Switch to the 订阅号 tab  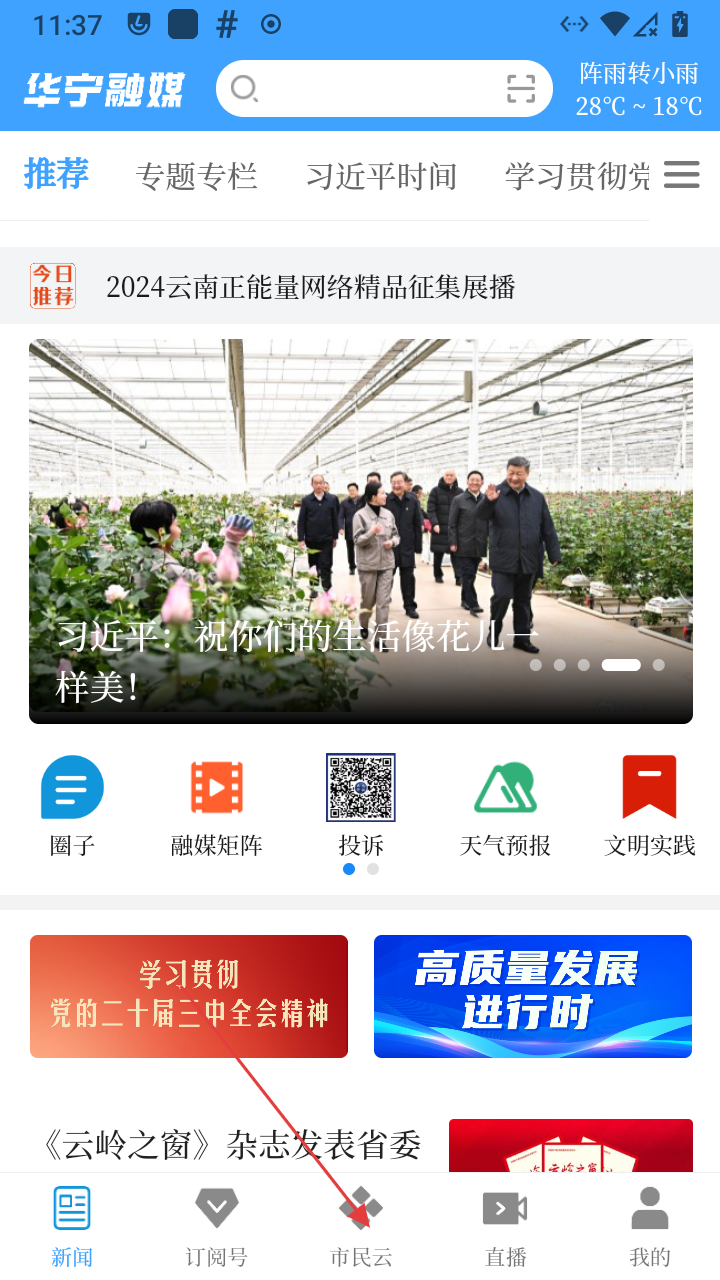click(217, 1226)
